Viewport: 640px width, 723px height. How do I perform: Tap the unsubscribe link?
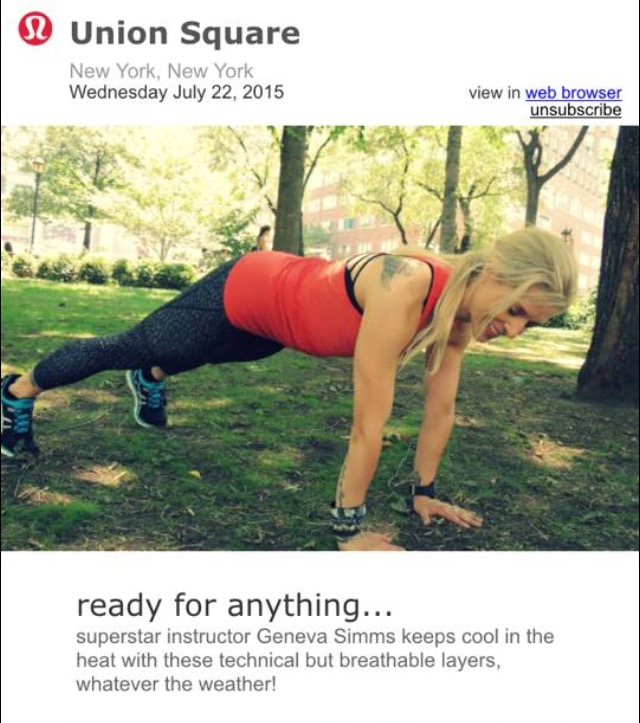tap(575, 110)
